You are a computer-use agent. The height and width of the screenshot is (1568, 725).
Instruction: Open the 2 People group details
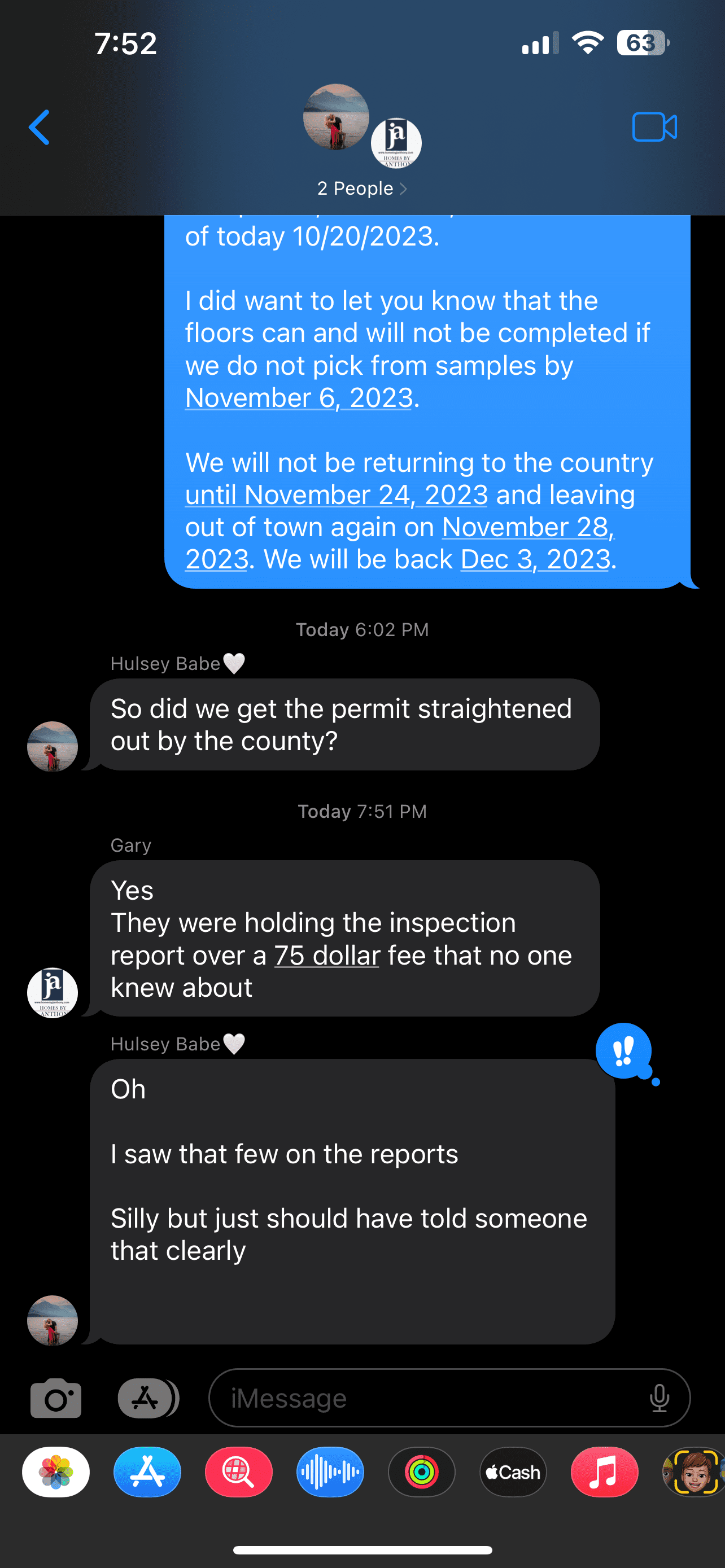(x=361, y=189)
